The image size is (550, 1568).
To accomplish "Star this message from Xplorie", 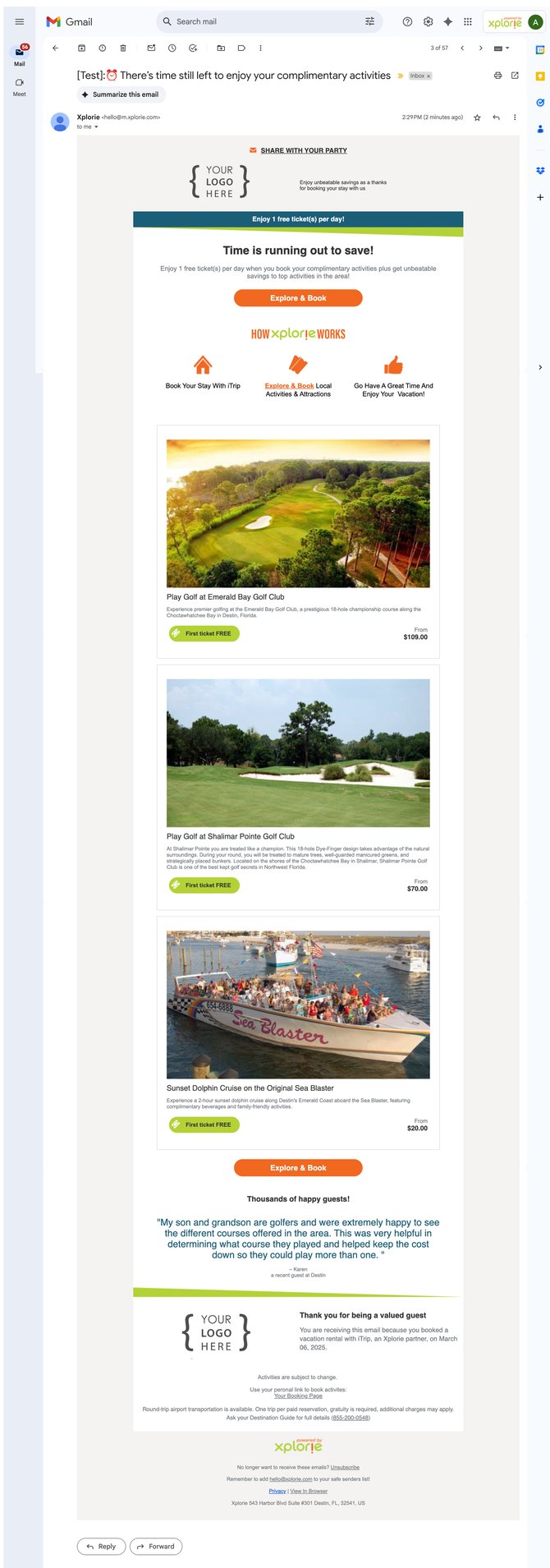I will 477,117.
